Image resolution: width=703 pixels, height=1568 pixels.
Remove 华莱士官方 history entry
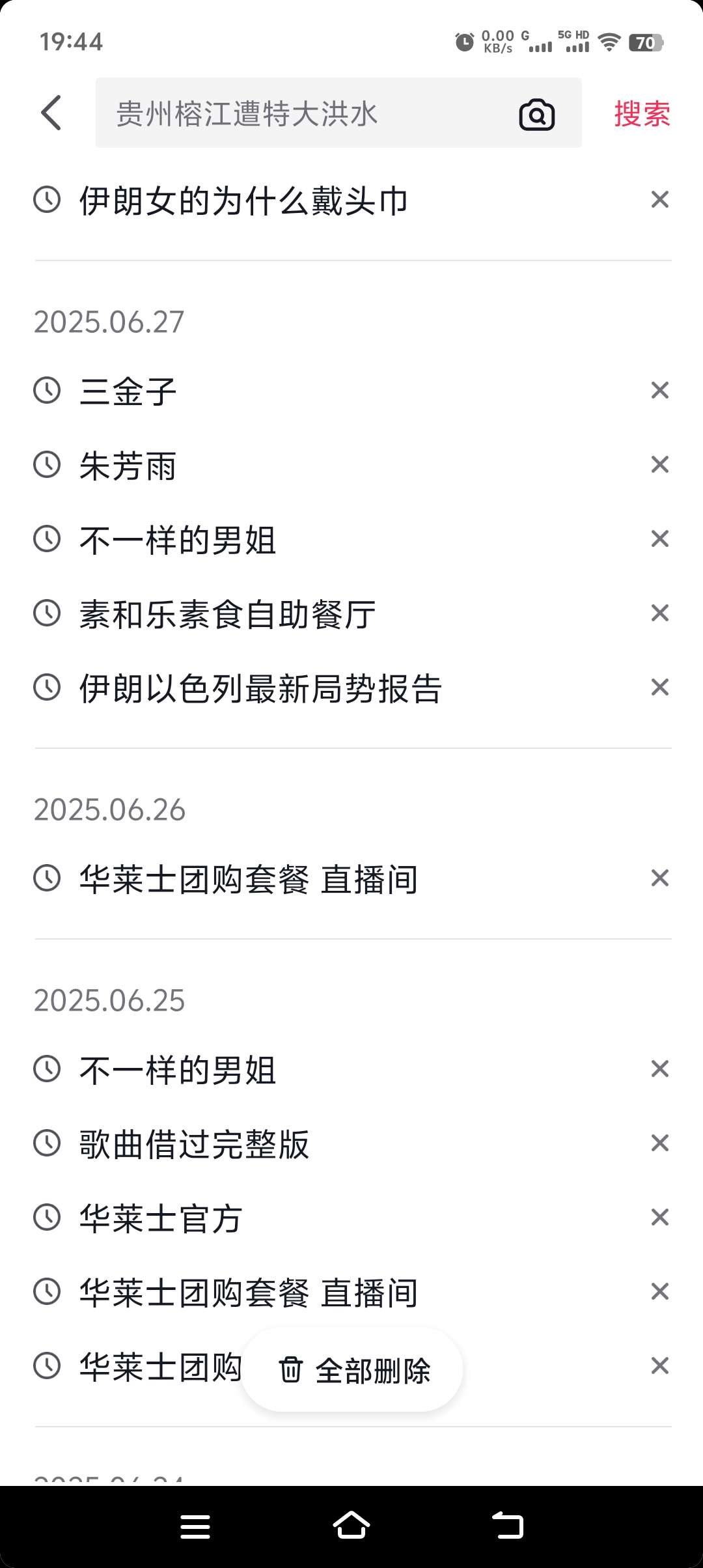tap(660, 1218)
